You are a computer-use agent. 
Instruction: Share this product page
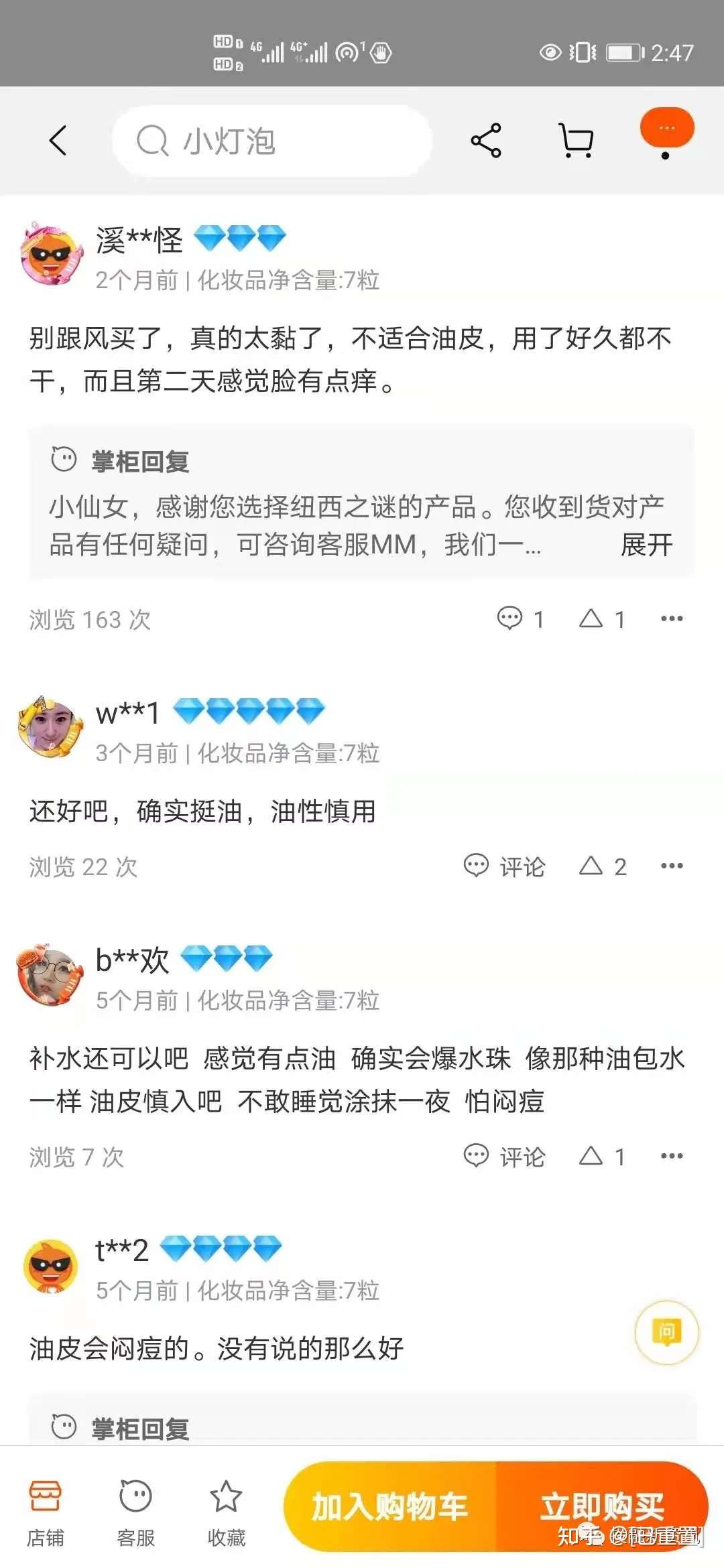click(486, 141)
